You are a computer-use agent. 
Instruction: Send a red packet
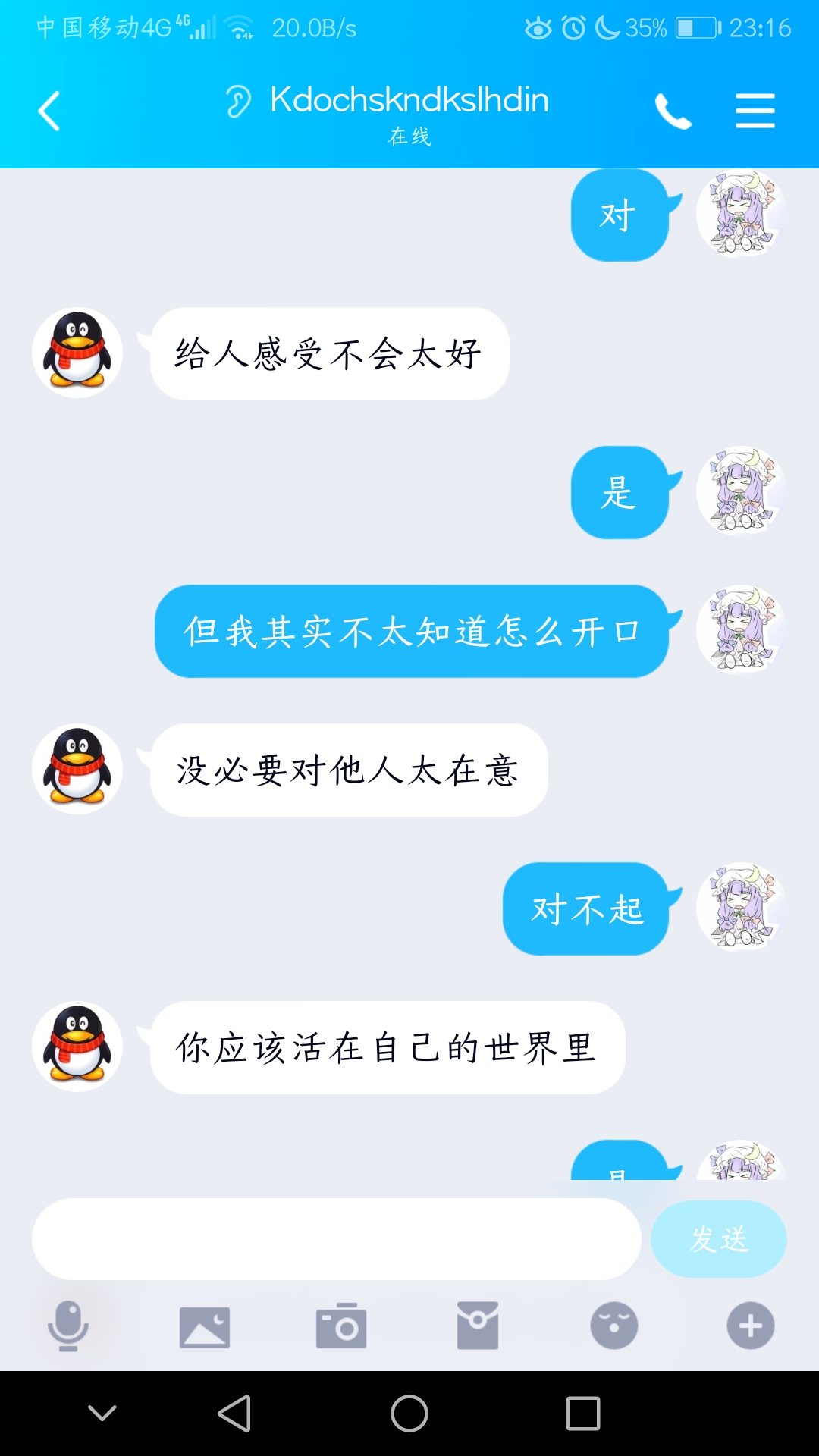(478, 1326)
